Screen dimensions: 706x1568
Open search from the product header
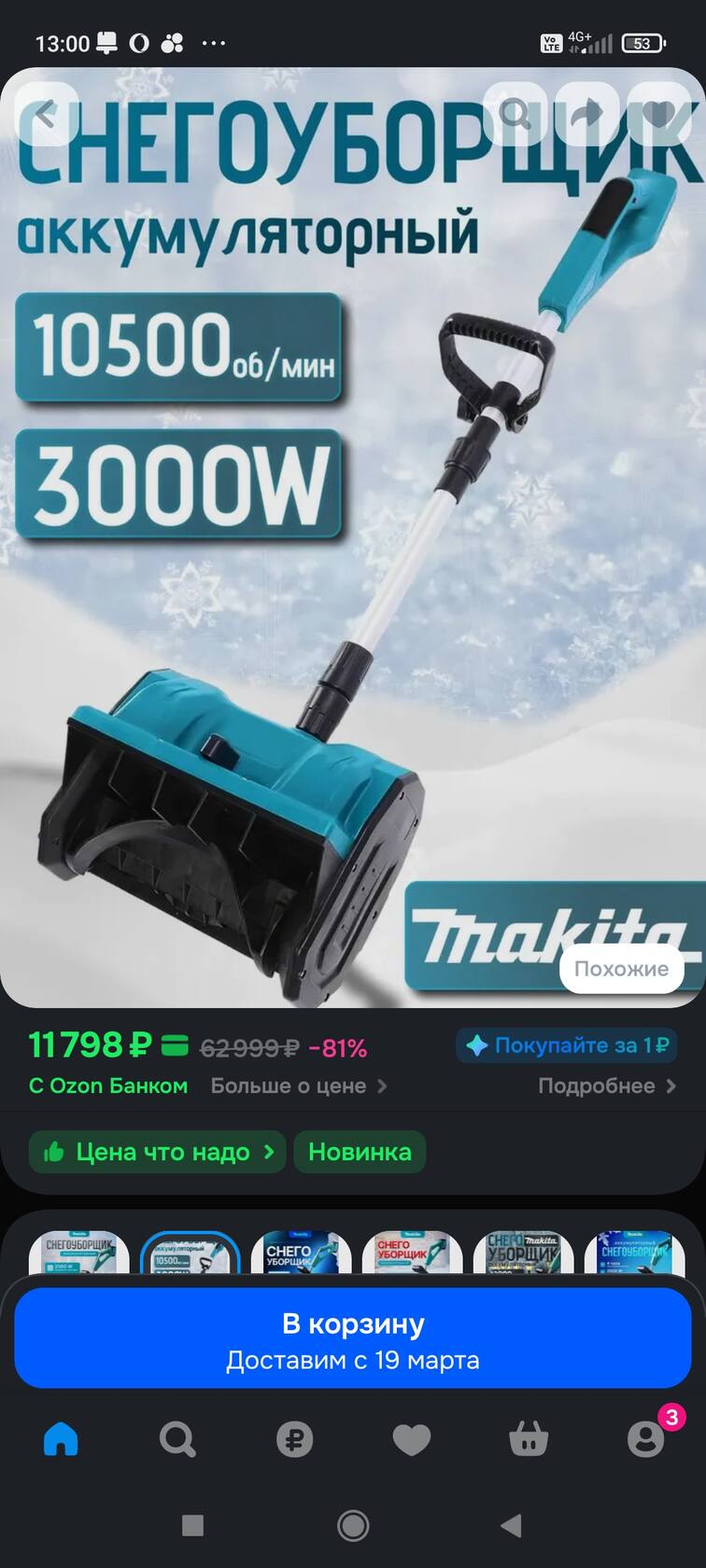pos(515,115)
